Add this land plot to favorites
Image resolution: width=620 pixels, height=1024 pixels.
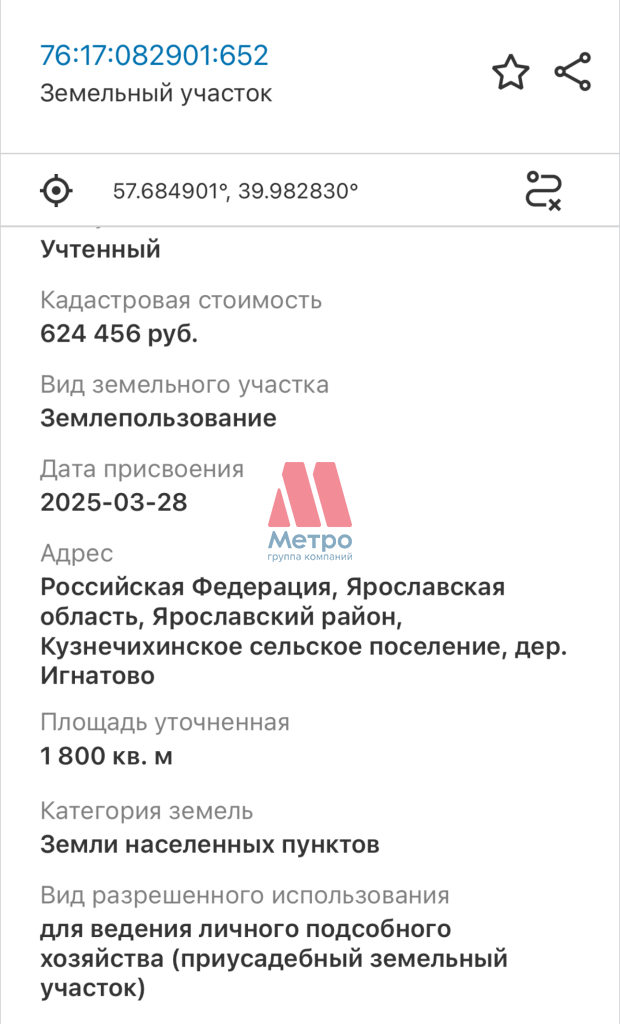[x=510, y=72]
